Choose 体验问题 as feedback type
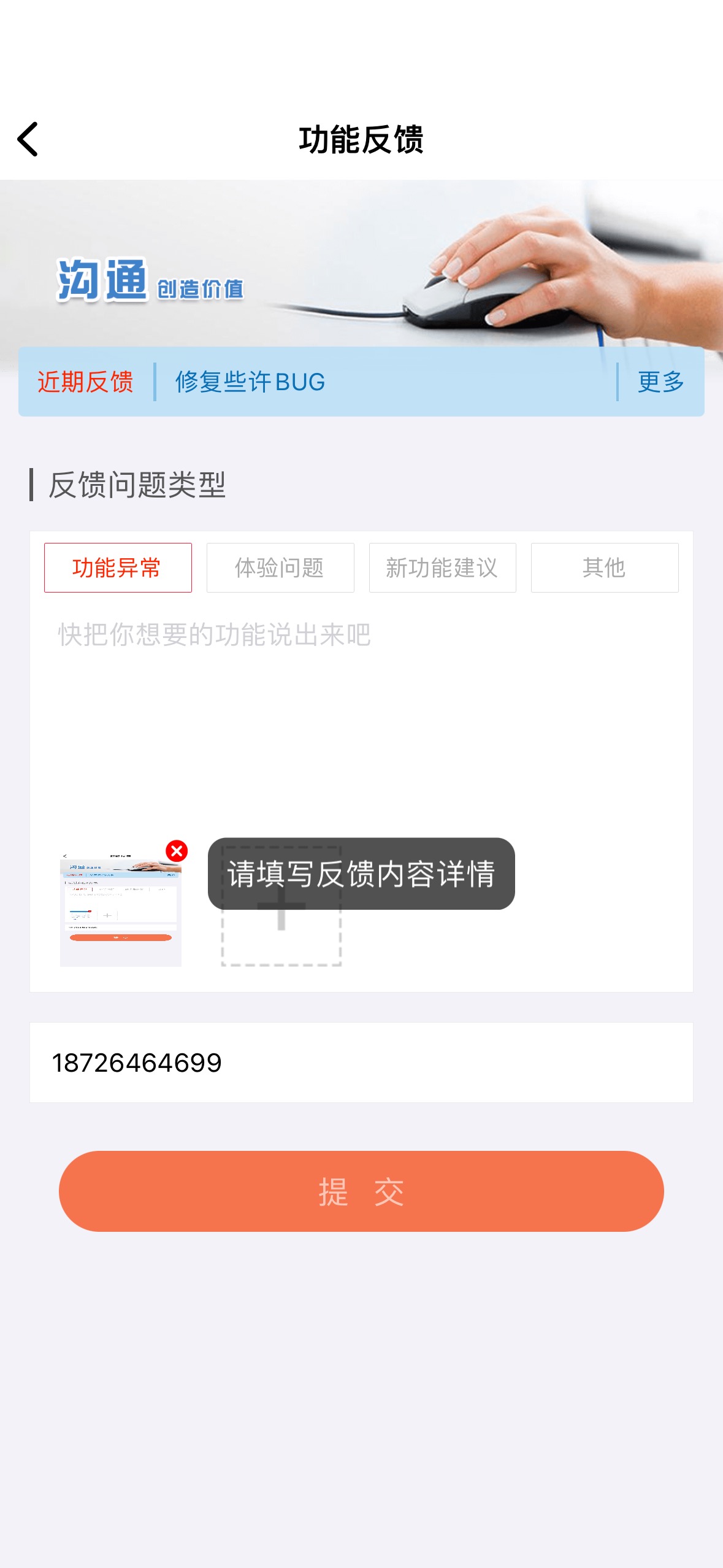 pos(280,567)
